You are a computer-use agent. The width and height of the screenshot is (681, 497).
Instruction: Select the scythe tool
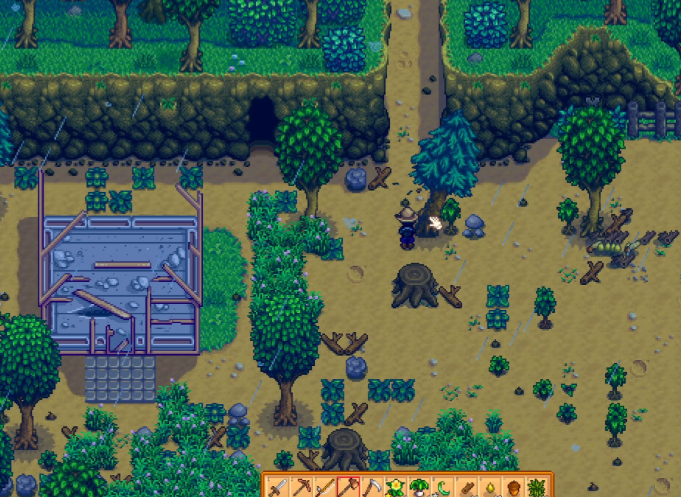(x=373, y=487)
